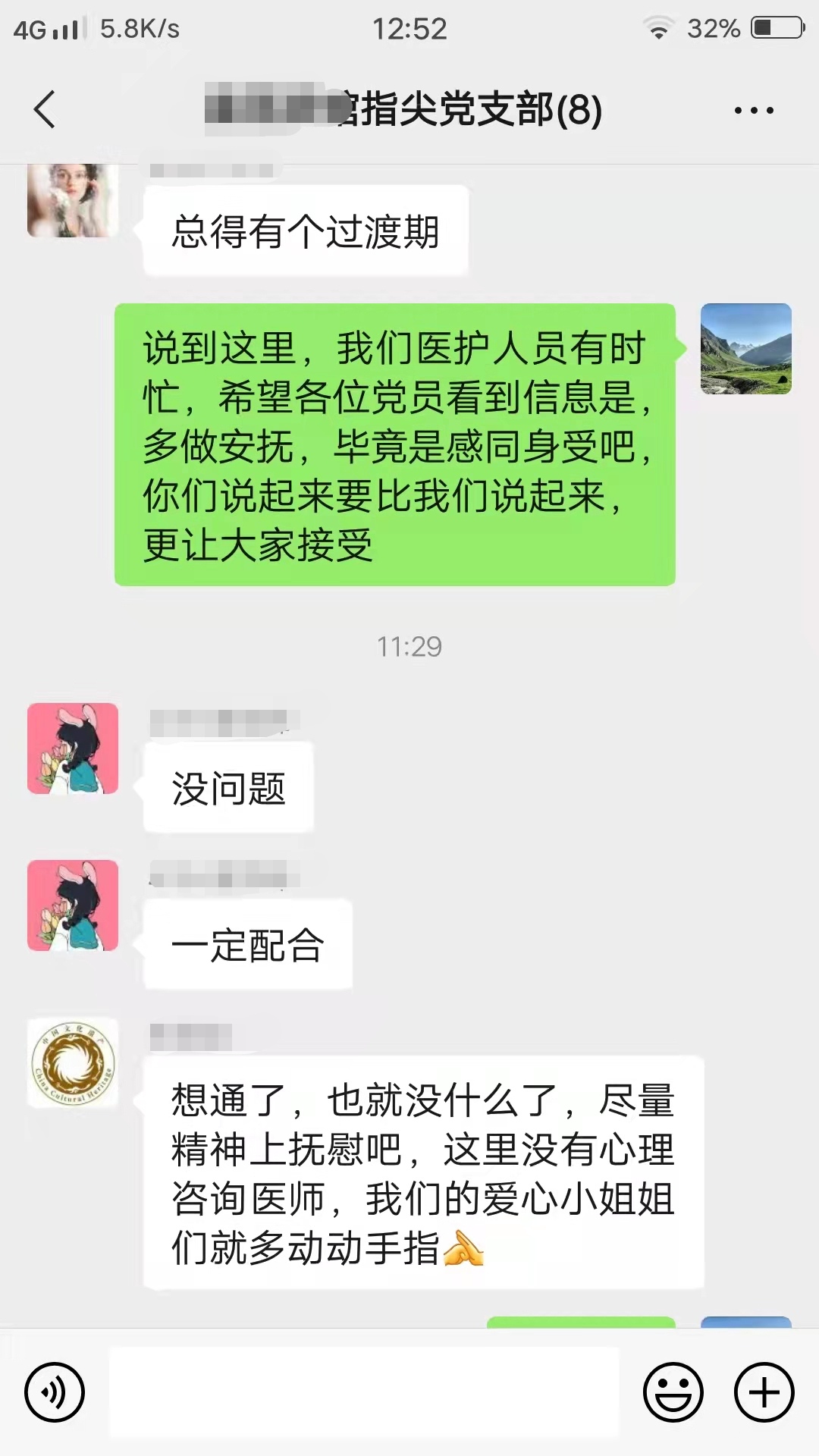Viewport: 819px width, 1456px height.
Task: Open the three-dot chat info menu
Action: (754, 110)
